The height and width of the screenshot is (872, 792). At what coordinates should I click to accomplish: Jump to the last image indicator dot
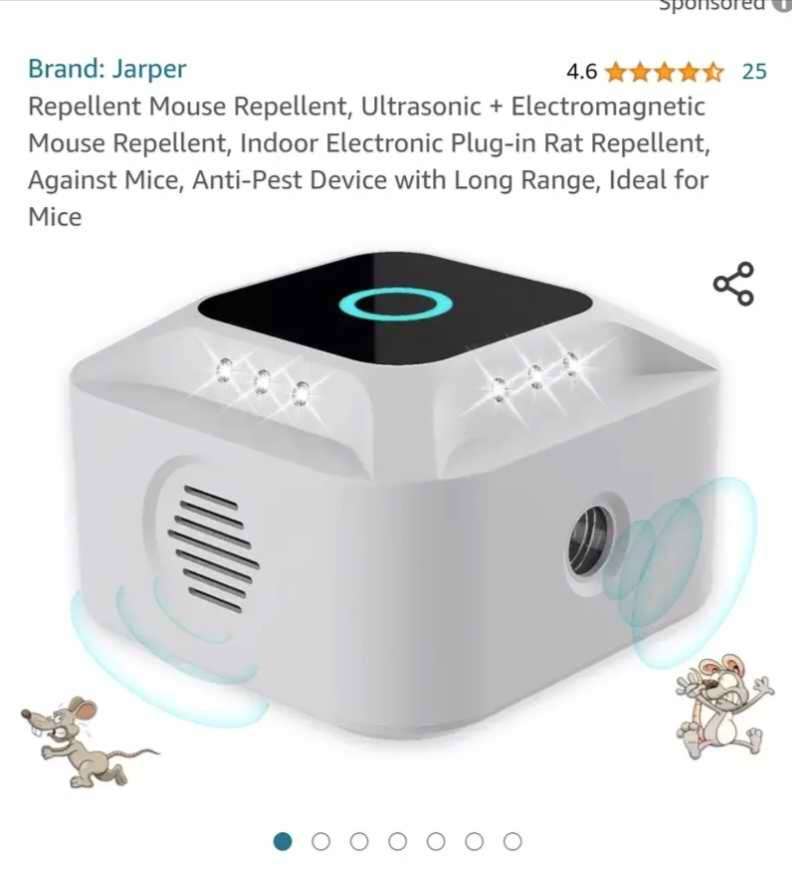tap(512, 841)
